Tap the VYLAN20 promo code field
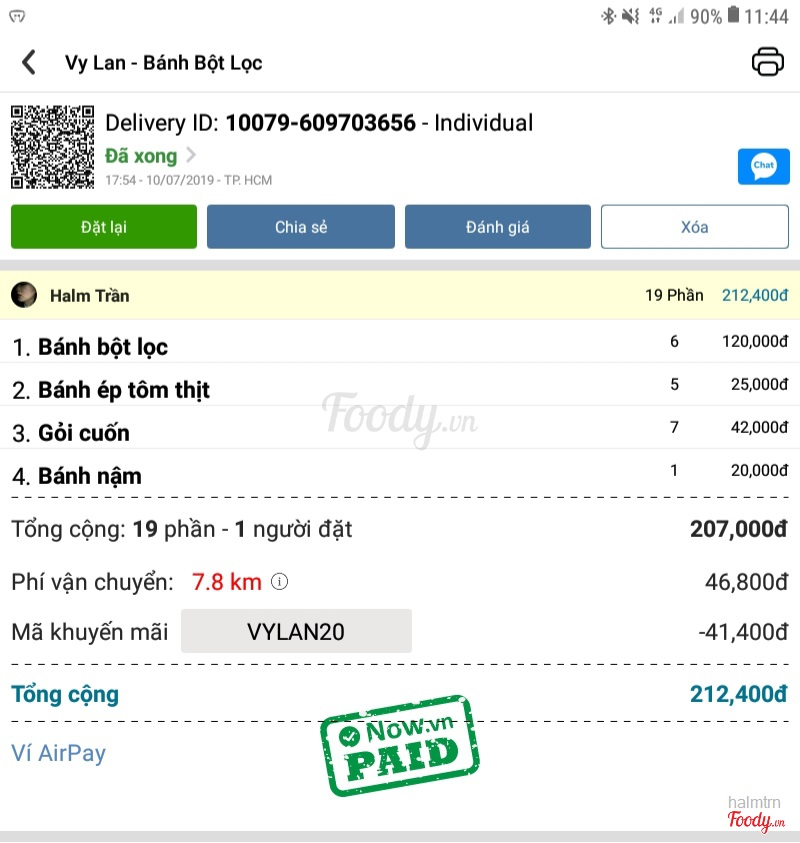Viewport: 800px width, 843px height. click(x=296, y=631)
